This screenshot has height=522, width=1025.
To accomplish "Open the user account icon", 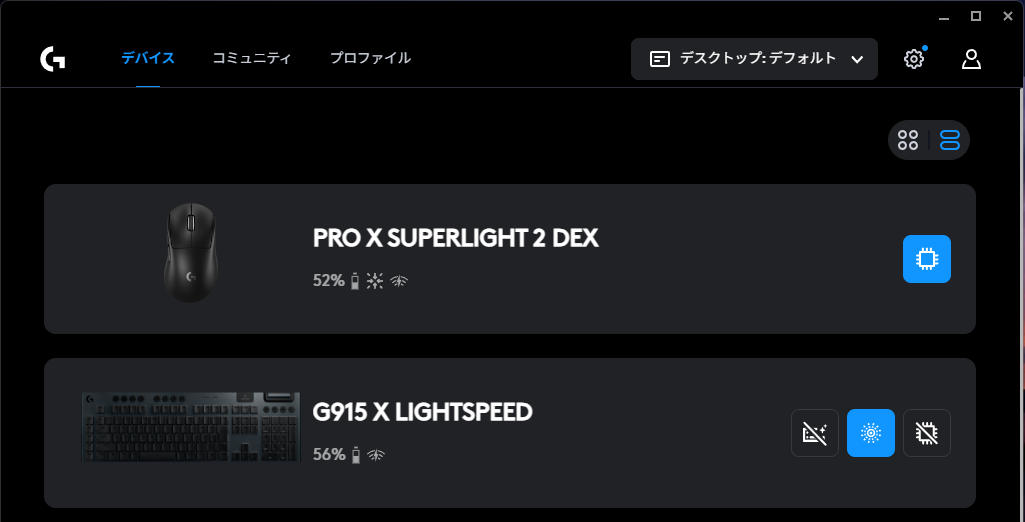I will point(971,59).
